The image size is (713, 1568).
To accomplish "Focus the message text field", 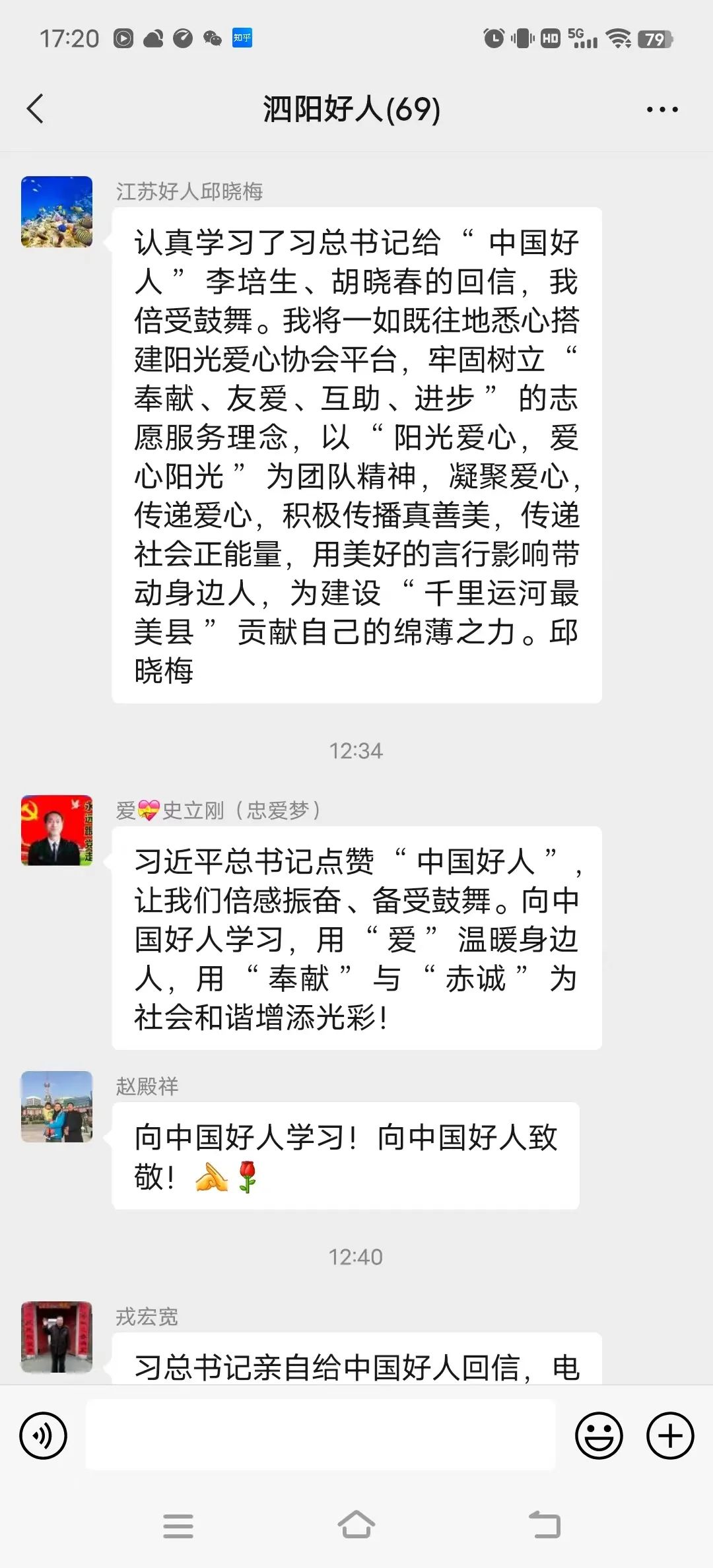I will [321, 1435].
